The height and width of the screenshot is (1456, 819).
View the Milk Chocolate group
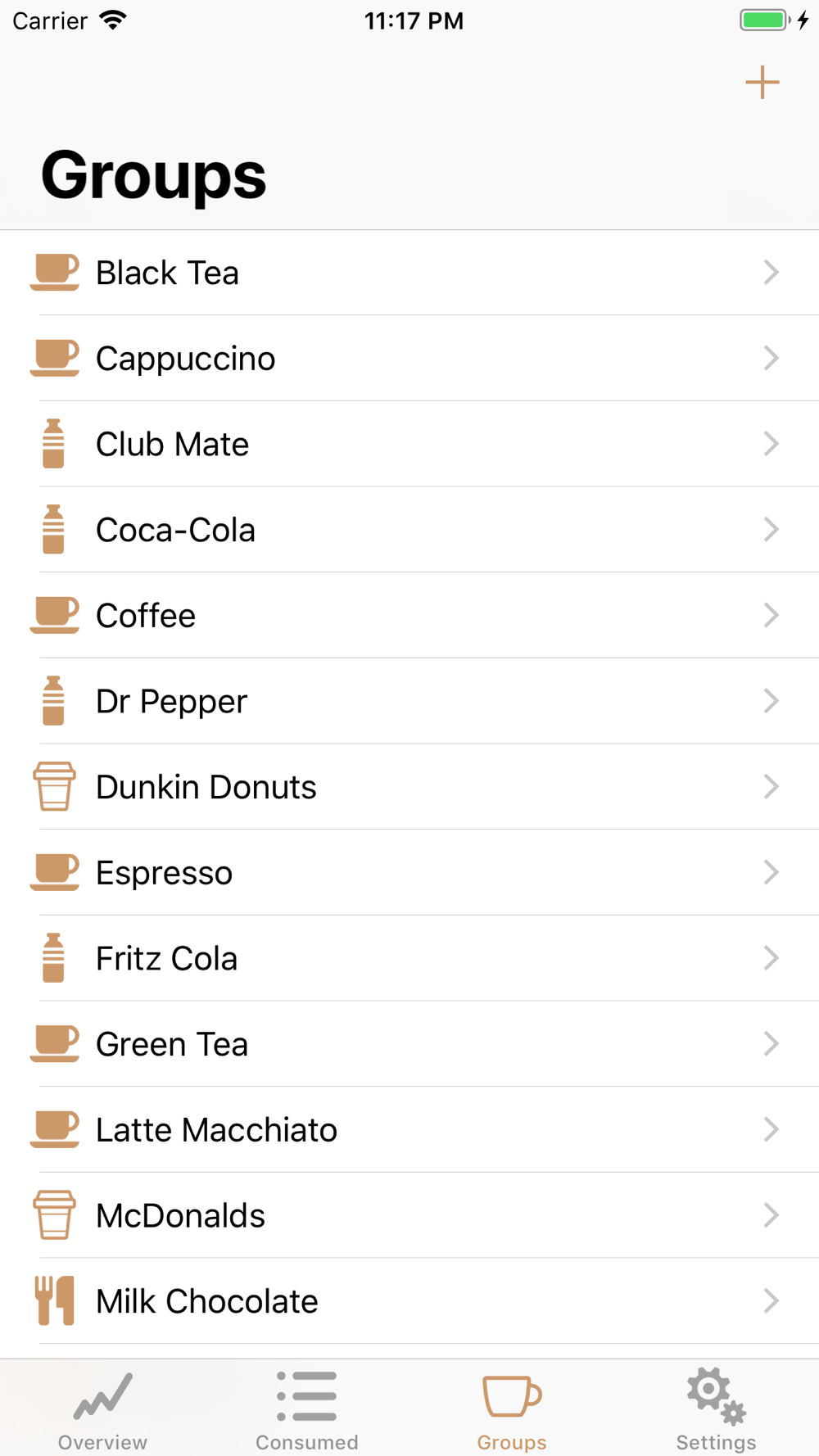pyautogui.click(x=409, y=1301)
